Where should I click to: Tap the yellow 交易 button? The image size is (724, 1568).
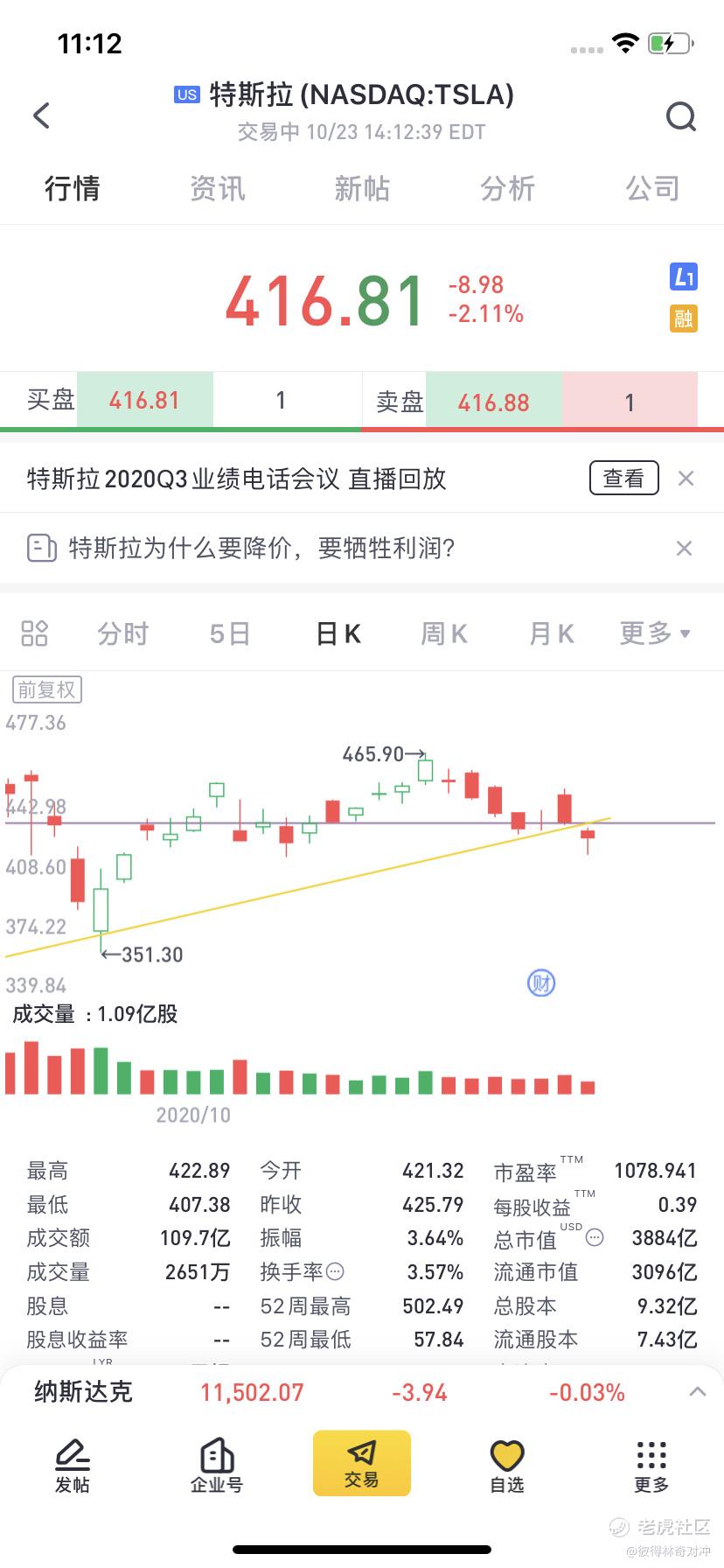point(362,1463)
